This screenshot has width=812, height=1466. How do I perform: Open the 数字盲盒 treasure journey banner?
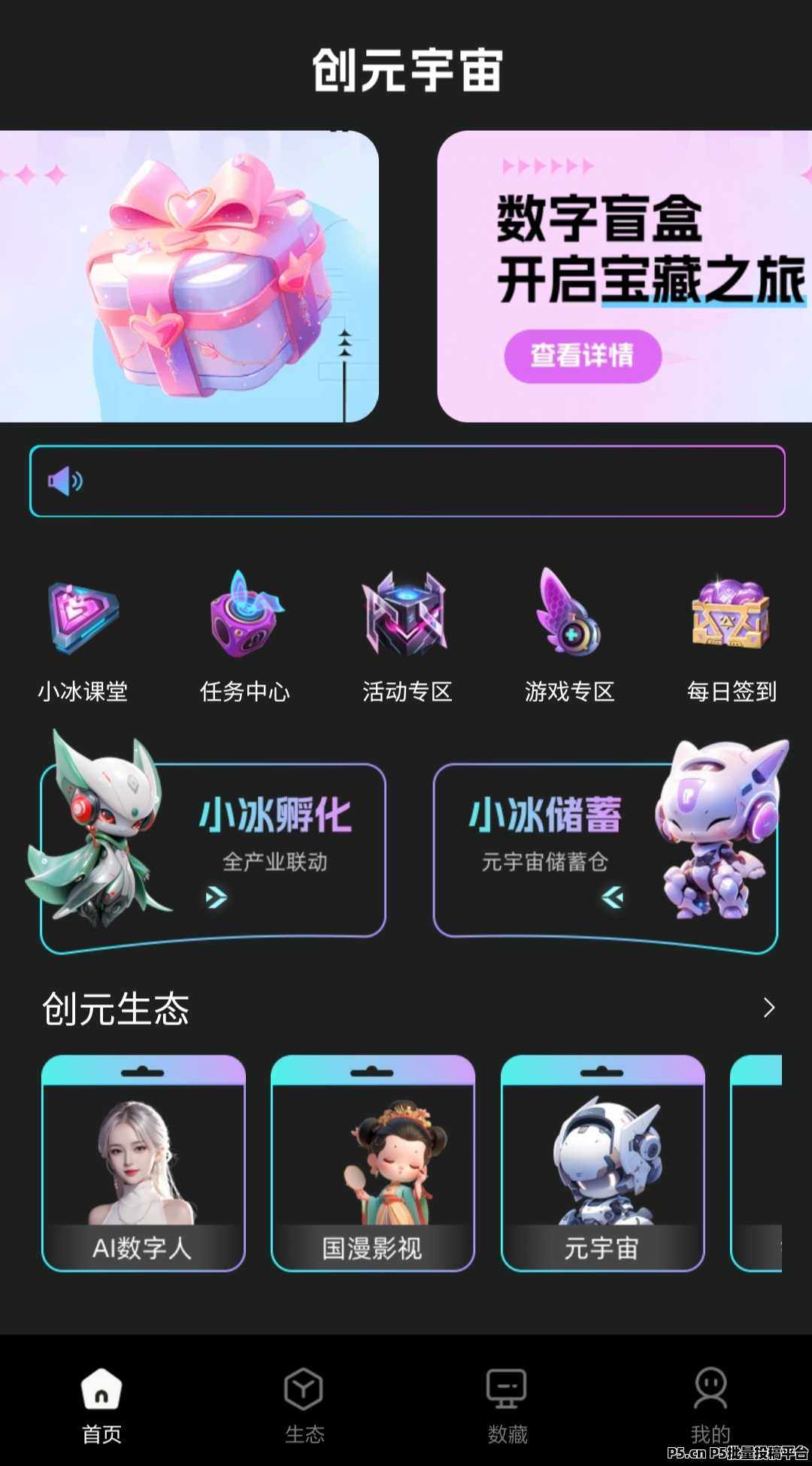624,248
